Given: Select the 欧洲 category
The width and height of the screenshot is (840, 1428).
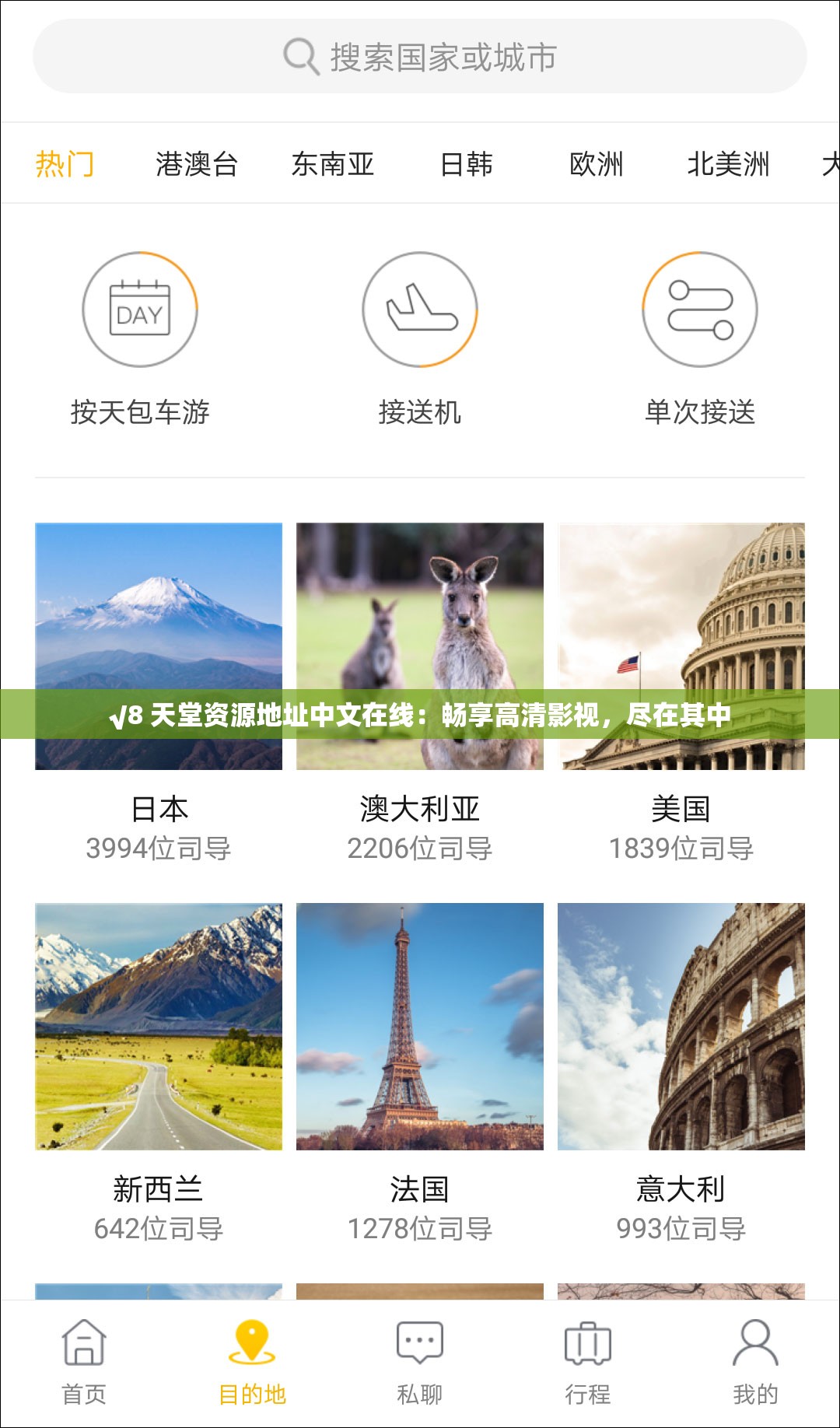Looking at the screenshot, I should click(x=596, y=163).
